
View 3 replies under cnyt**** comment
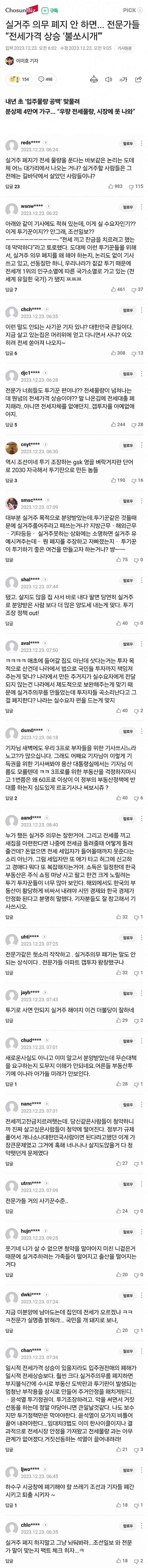(x=11, y=480)
